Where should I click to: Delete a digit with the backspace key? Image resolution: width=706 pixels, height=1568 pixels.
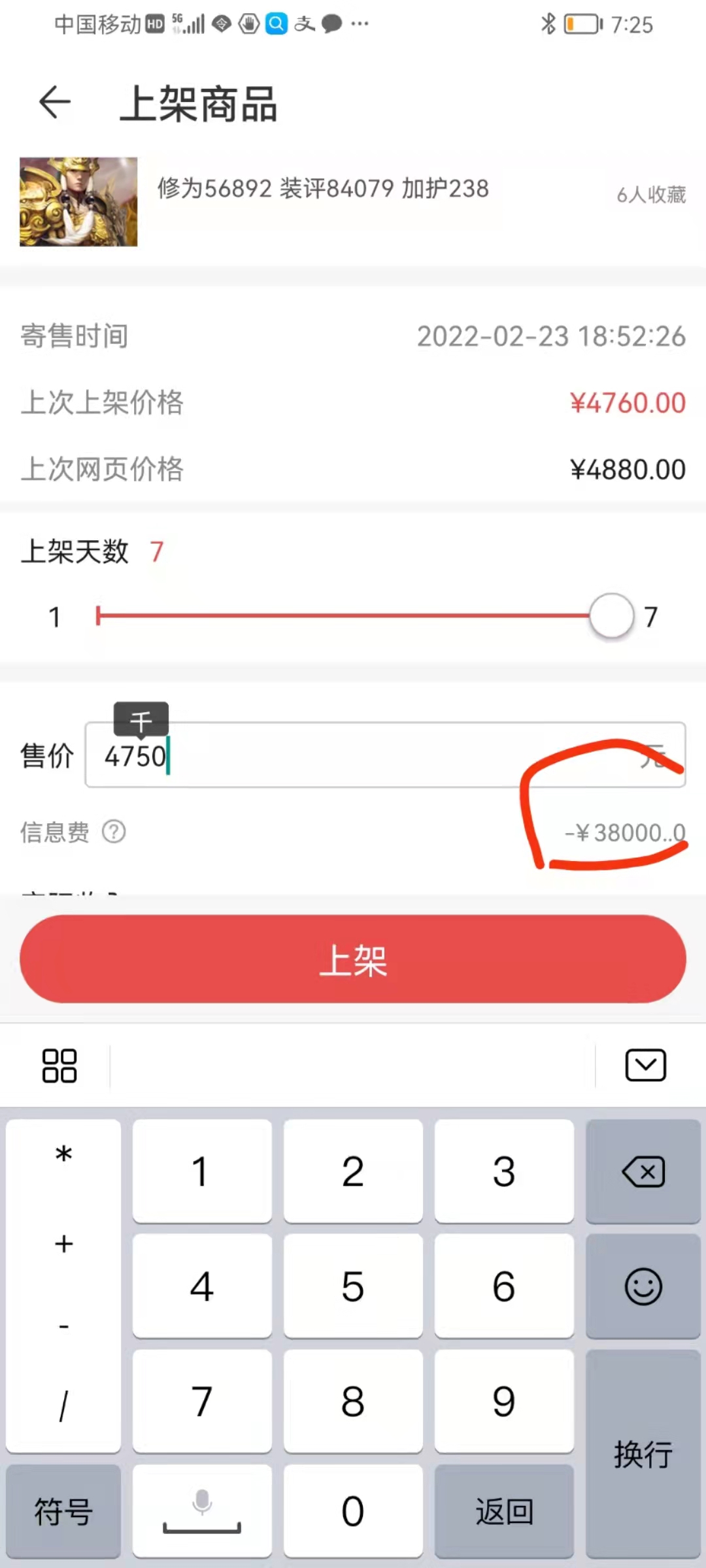(x=643, y=1171)
